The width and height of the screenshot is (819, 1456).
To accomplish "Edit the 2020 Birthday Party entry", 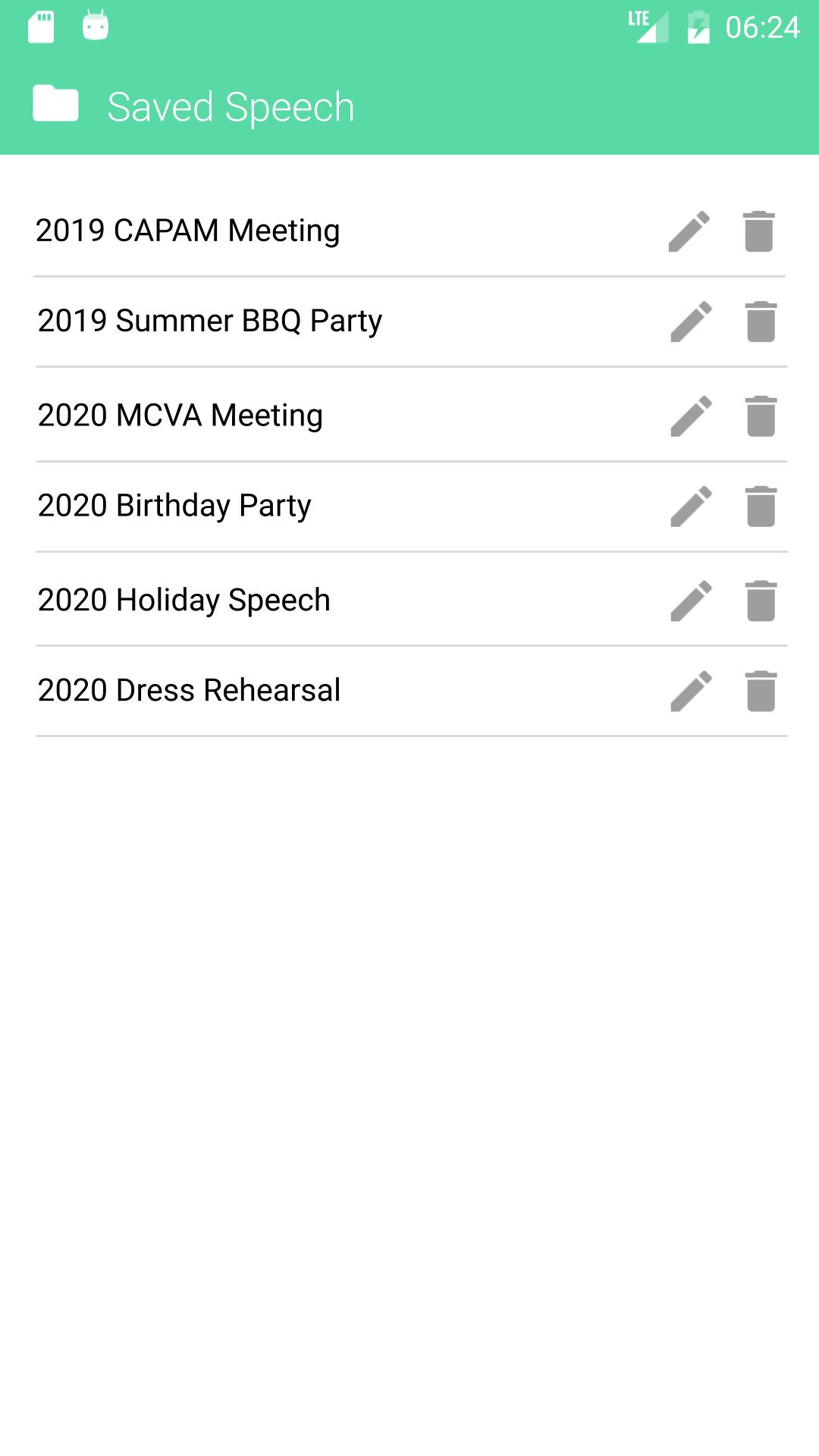I will (x=692, y=507).
